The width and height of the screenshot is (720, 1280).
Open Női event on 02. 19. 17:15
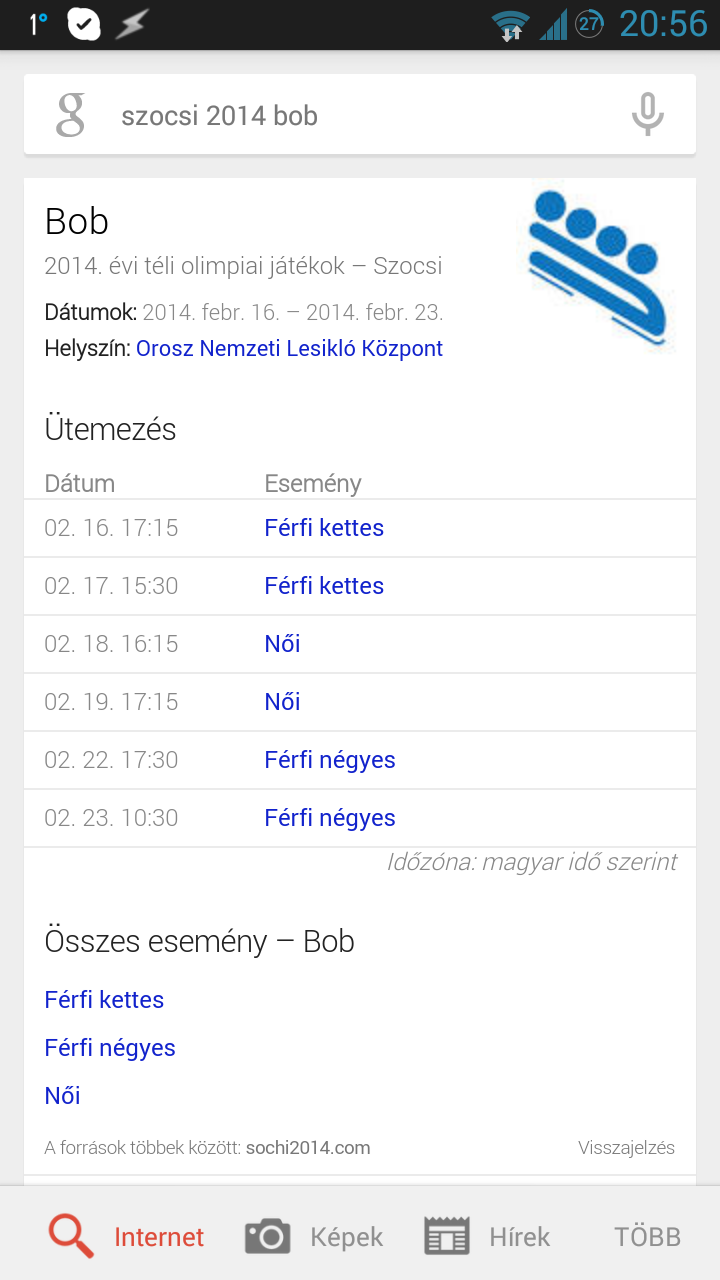(282, 702)
